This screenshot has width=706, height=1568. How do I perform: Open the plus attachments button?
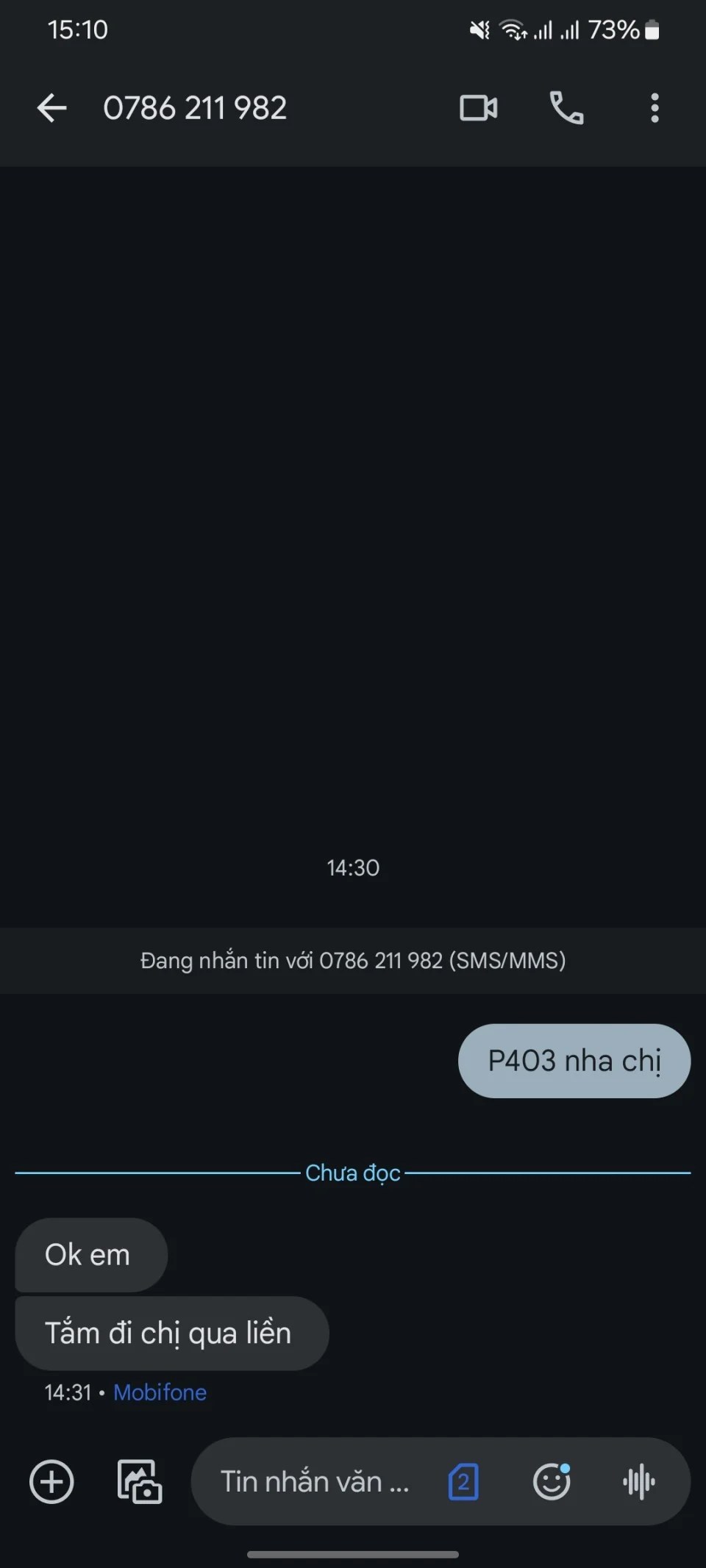coord(51,1481)
